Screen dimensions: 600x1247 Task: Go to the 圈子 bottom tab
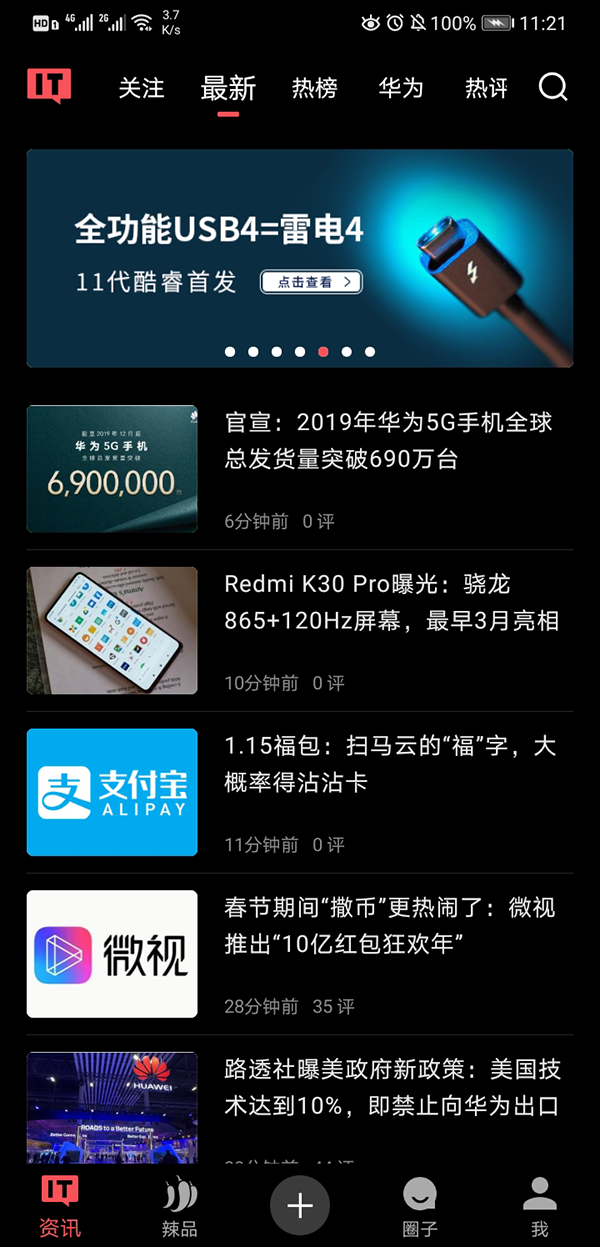pos(420,1206)
